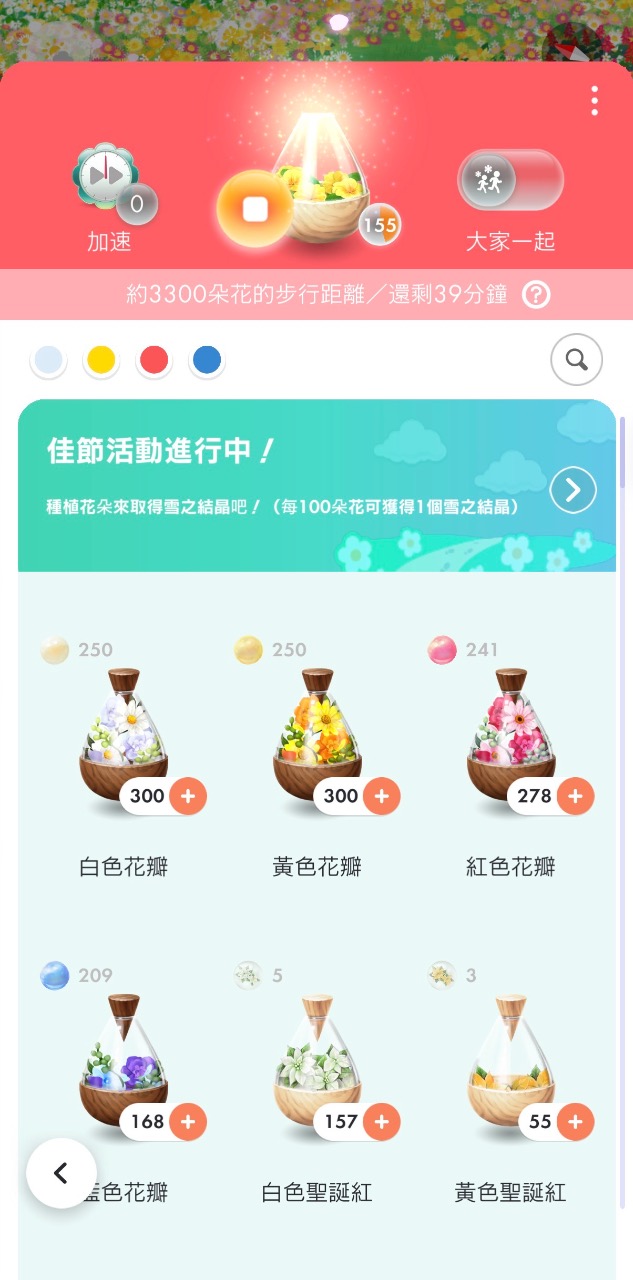This screenshot has width=633, height=1280.
Task: Add more 黃色花瓣 nectar
Action: tap(381, 797)
